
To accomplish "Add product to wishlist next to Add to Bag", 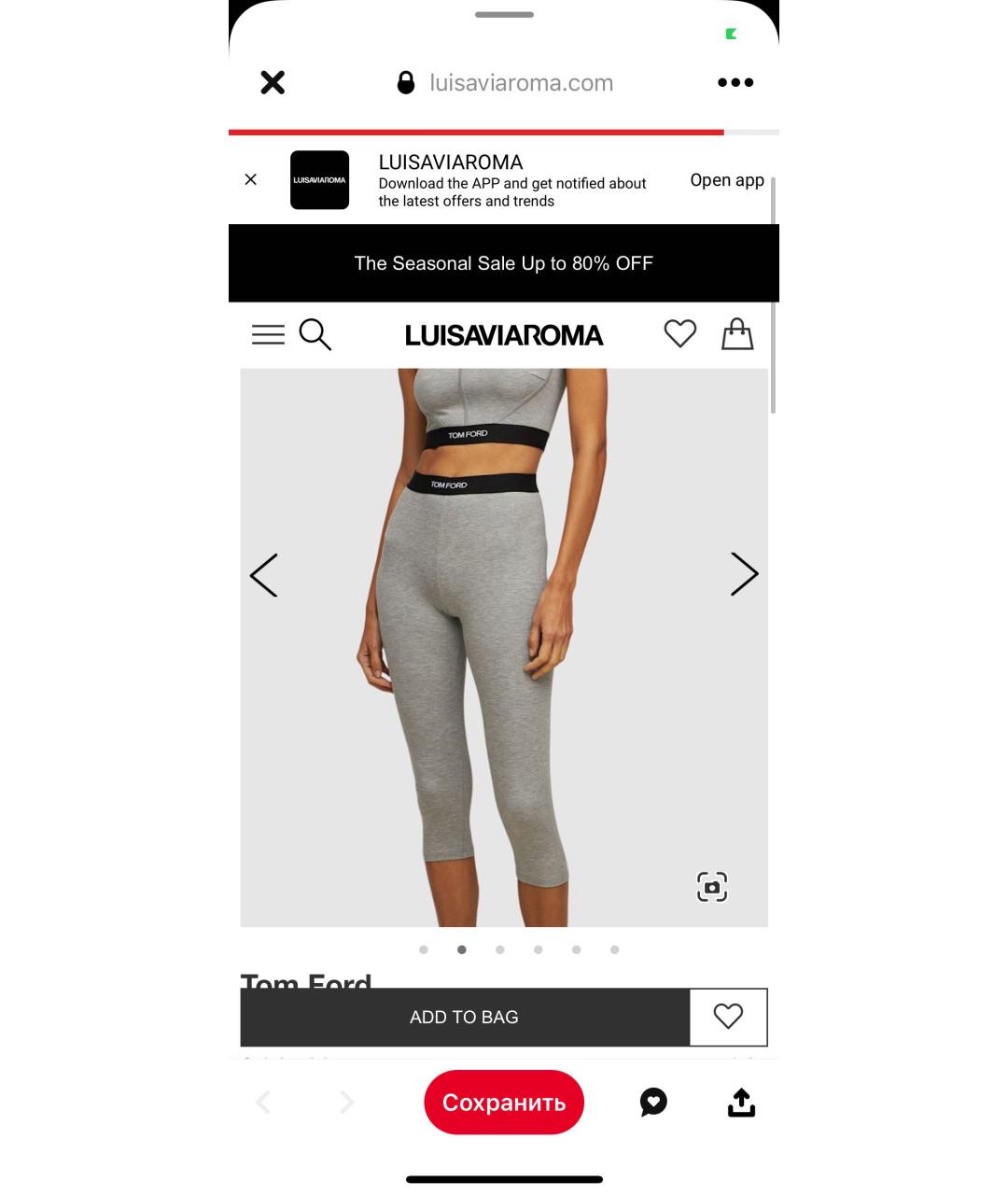I will point(728,1017).
